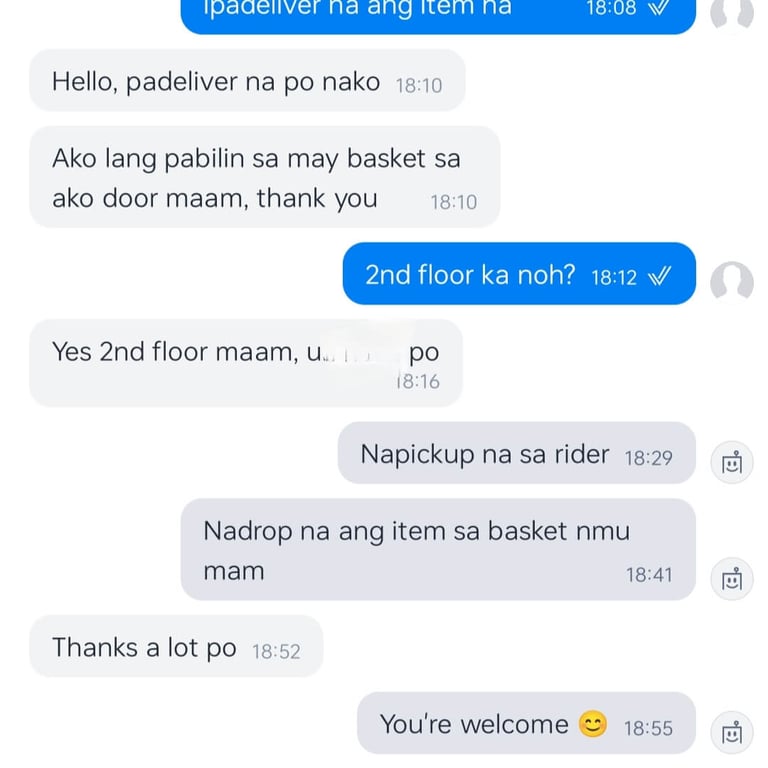Viewport: 768px width, 768px height.
Task: Open the profile avatar beside "2nd floor ka noh?"
Action: tap(731, 282)
